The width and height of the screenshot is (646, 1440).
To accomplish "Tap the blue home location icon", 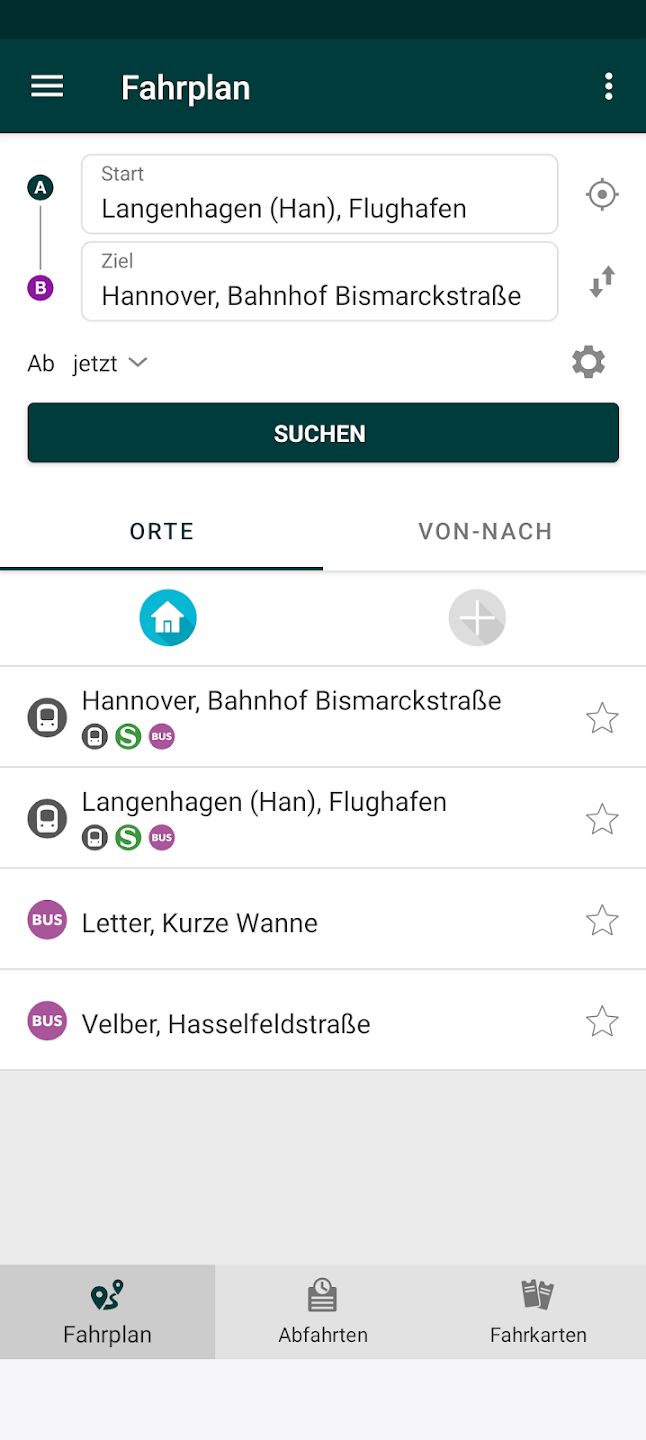I will click(168, 619).
